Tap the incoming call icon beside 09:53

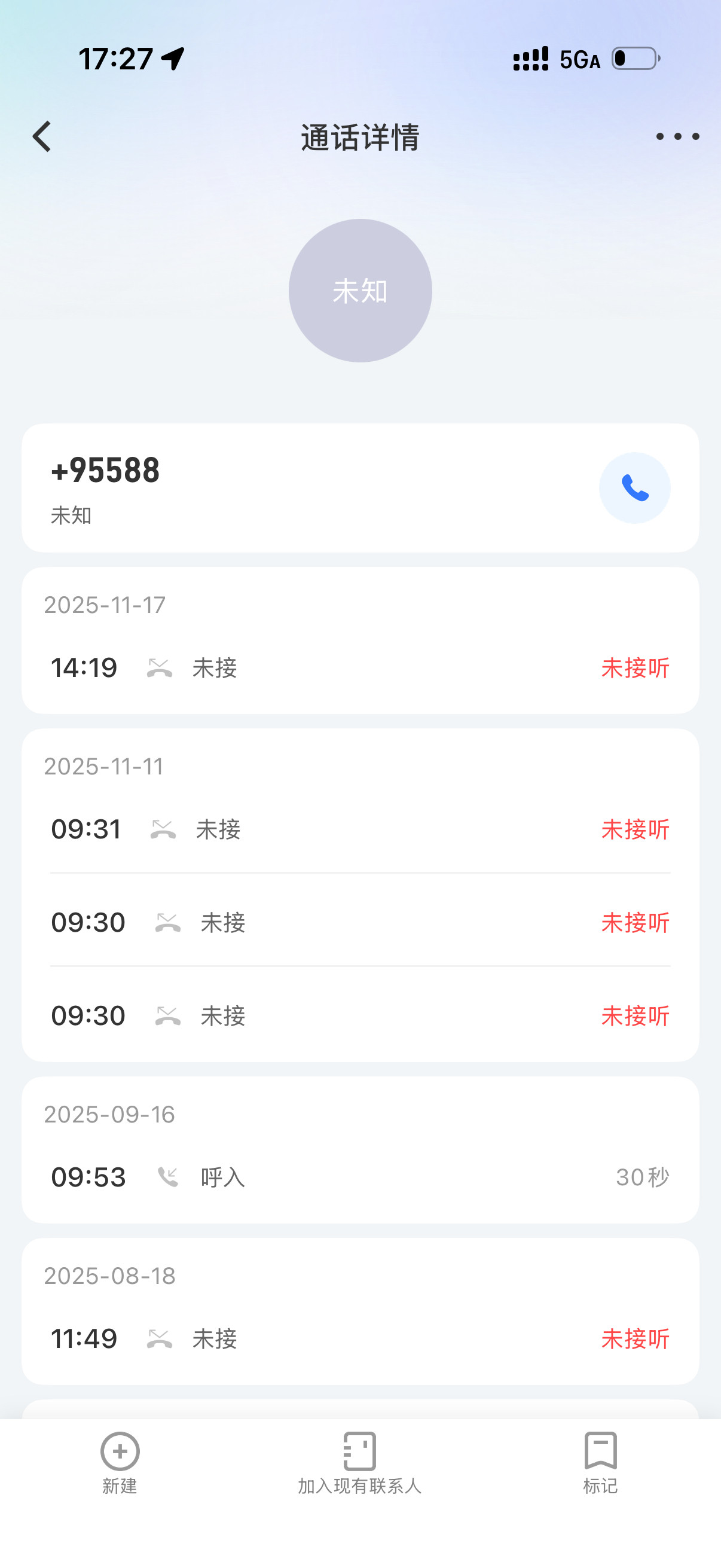[168, 1176]
